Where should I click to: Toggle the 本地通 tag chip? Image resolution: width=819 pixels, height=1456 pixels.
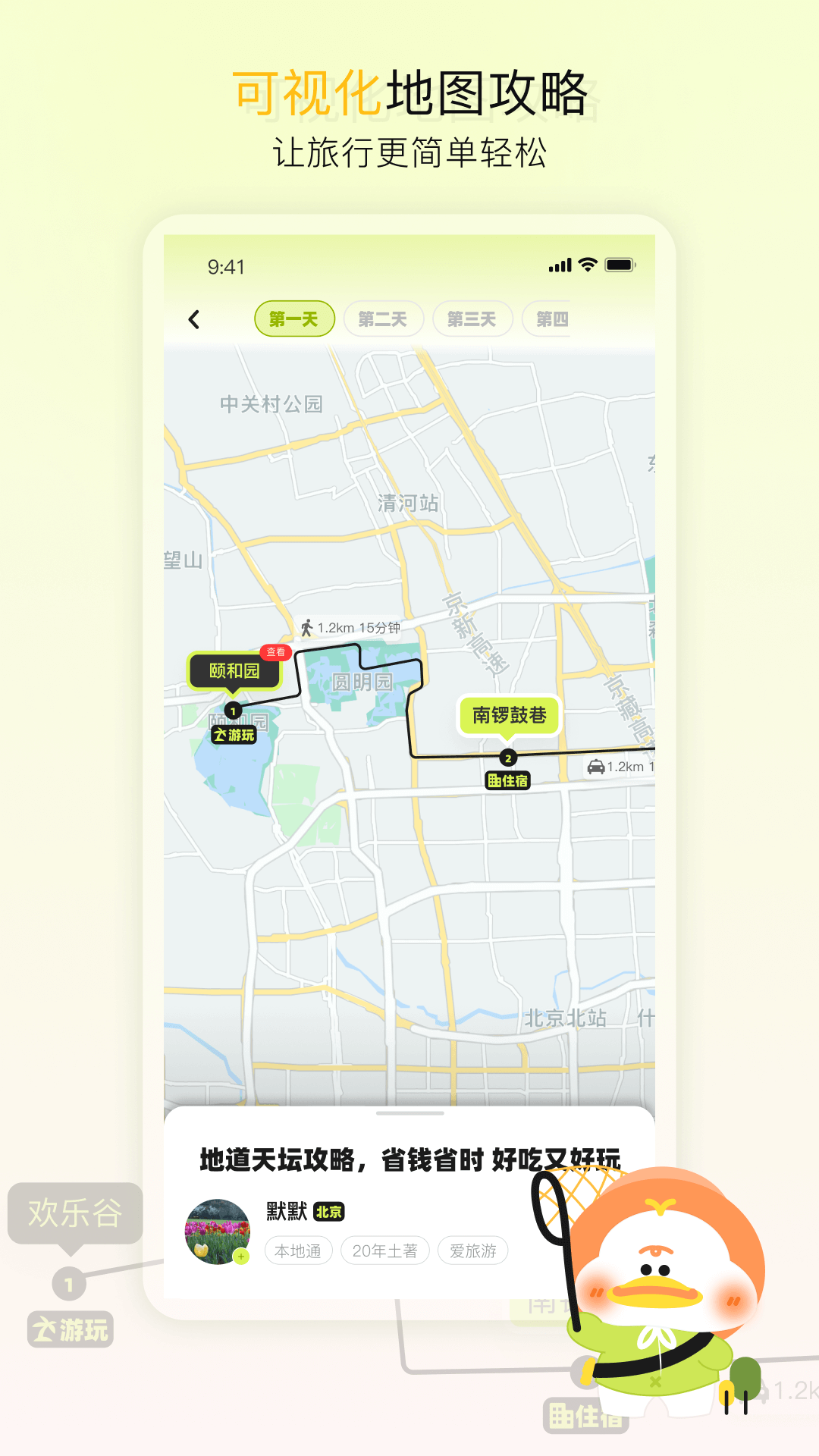pyautogui.click(x=297, y=1250)
